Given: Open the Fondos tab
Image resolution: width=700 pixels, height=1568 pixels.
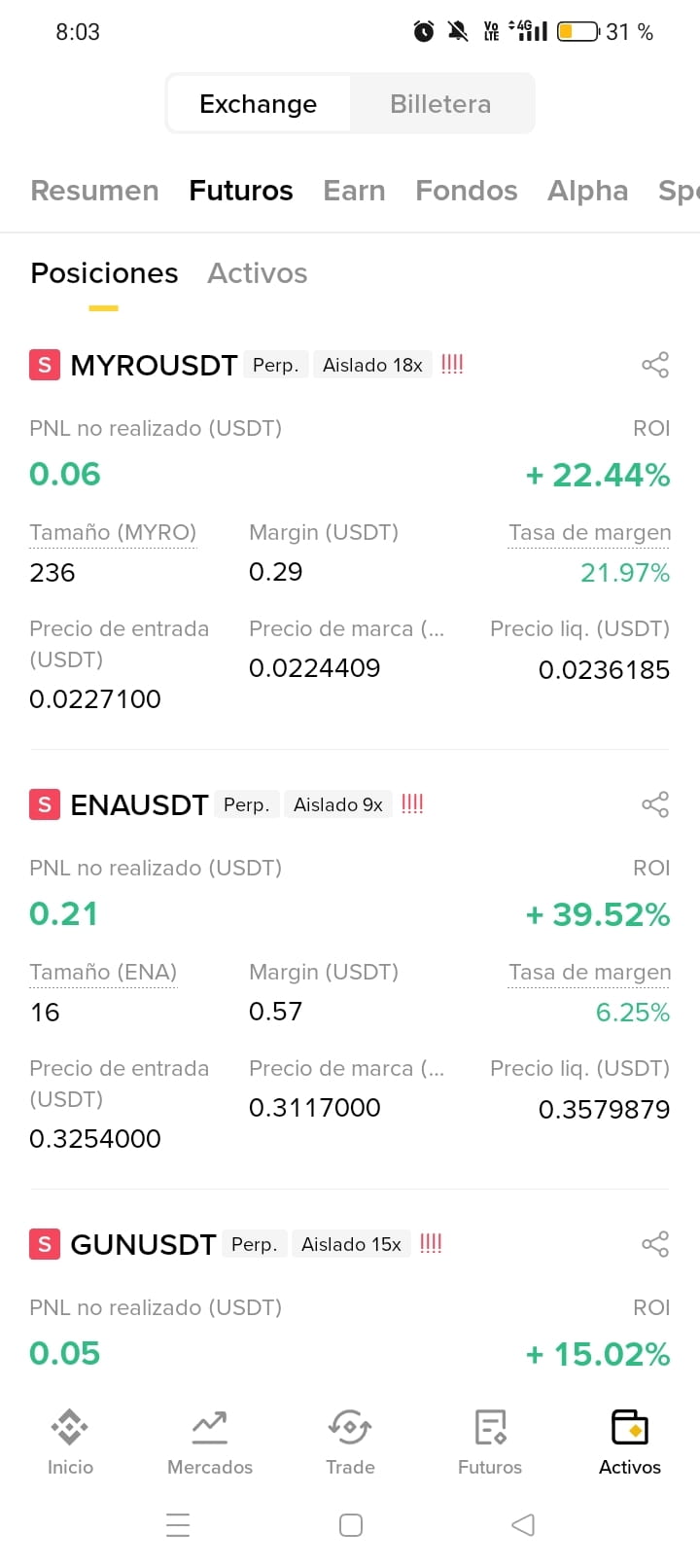Looking at the screenshot, I should [467, 191].
